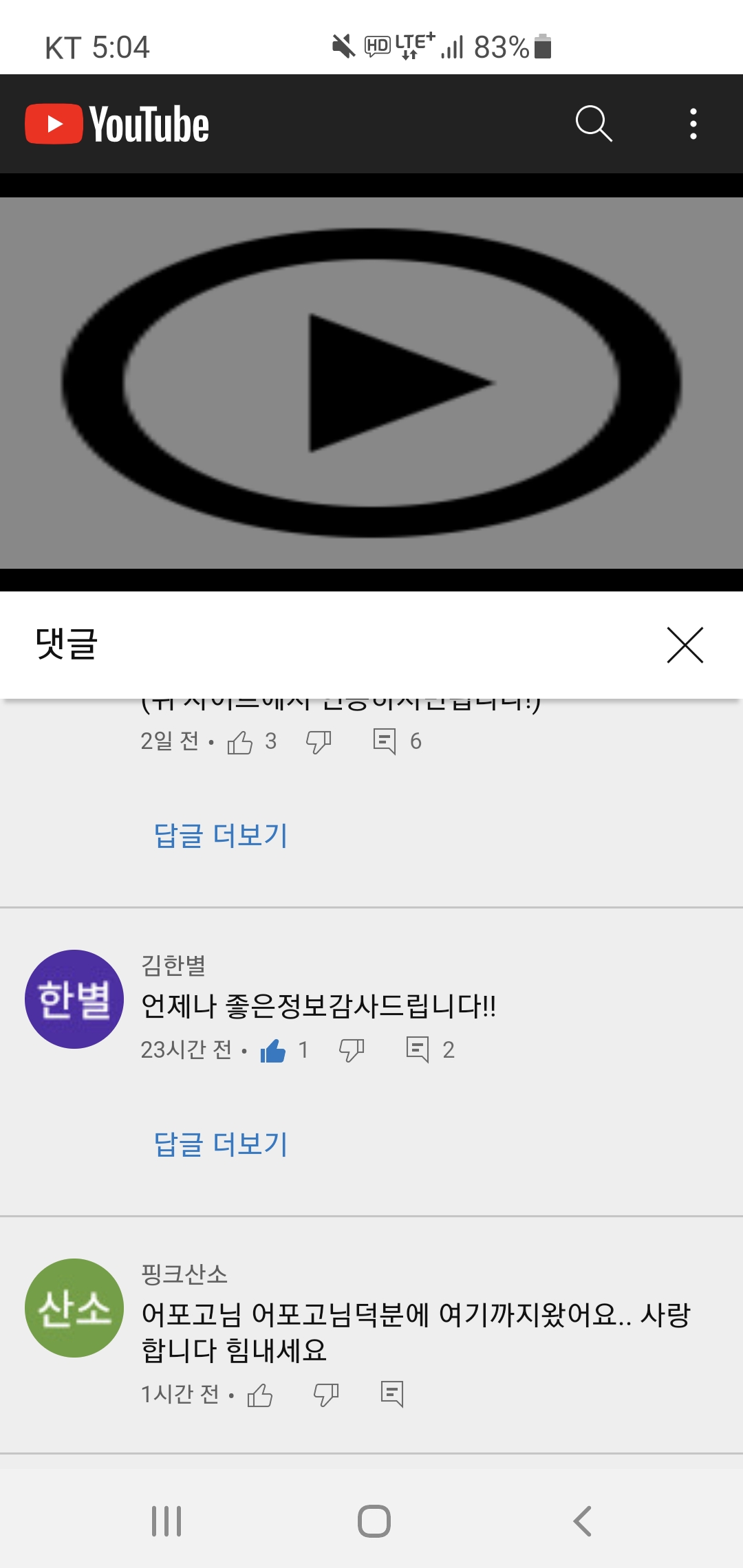
Task: Open the reply icon on 김한별's comment
Action: (418, 1050)
